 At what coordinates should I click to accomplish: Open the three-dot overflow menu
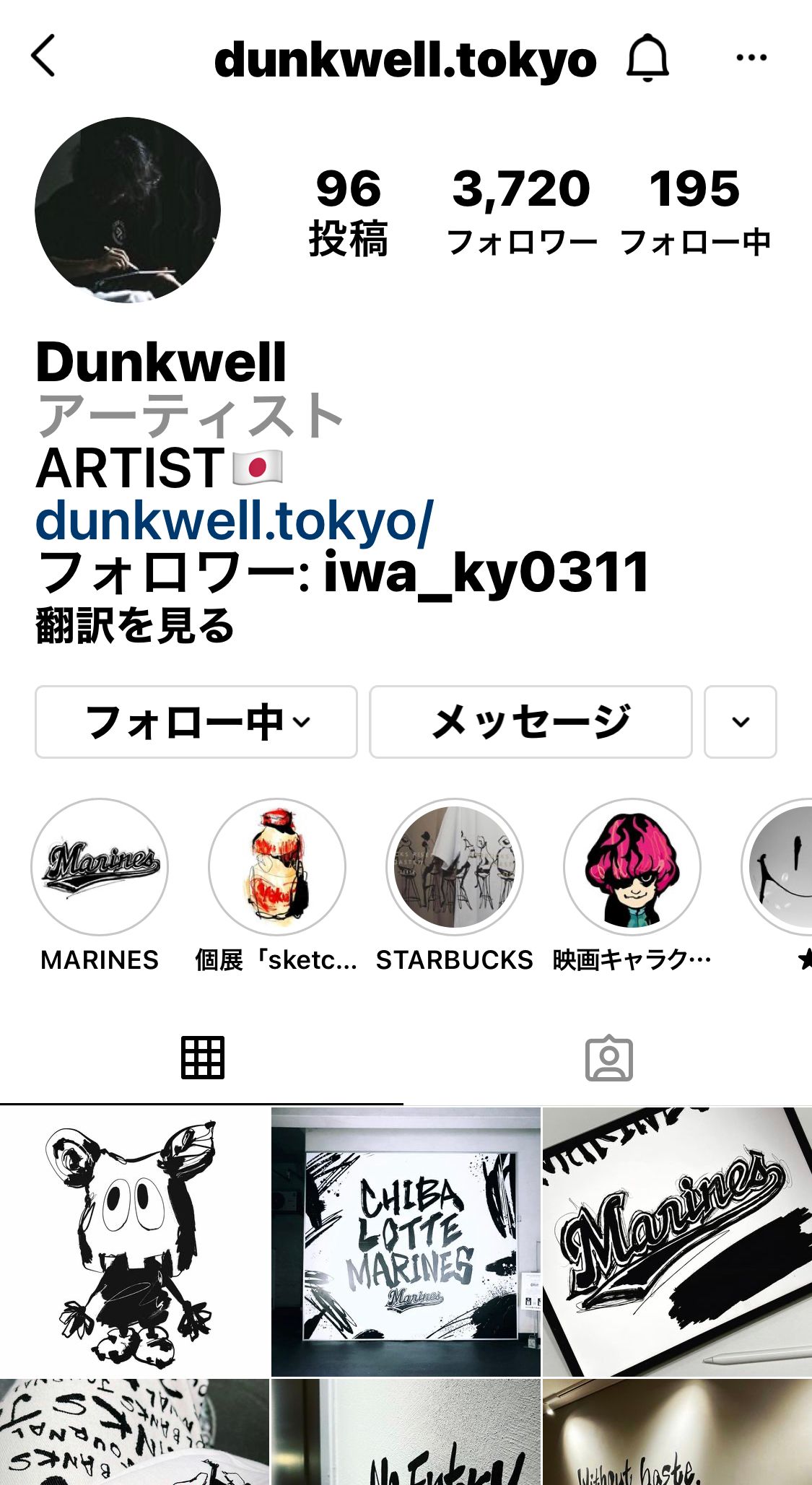pos(751,58)
